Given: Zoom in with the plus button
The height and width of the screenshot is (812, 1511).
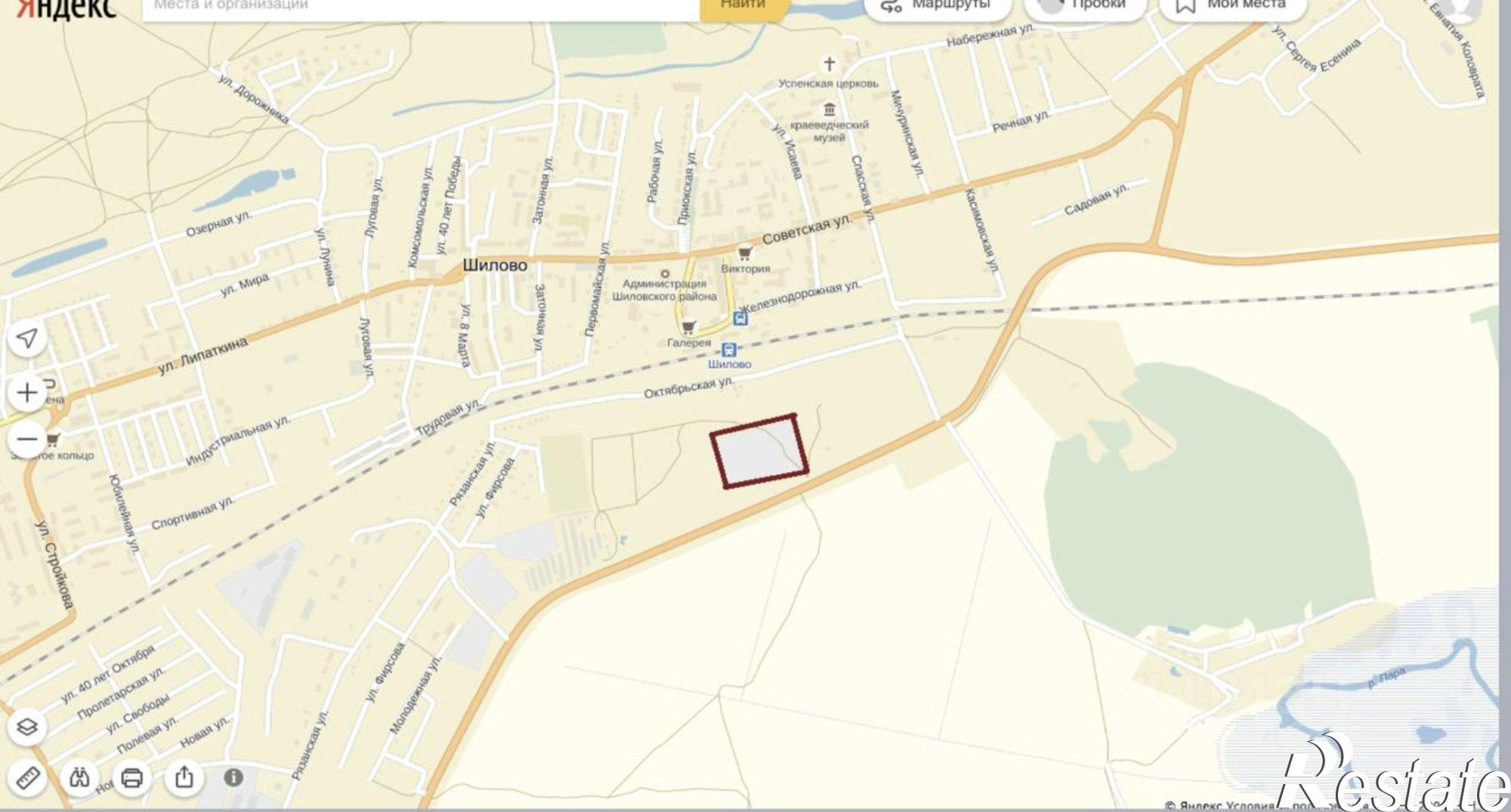Looking at the screenshot, I should click(x=27, y=393).
